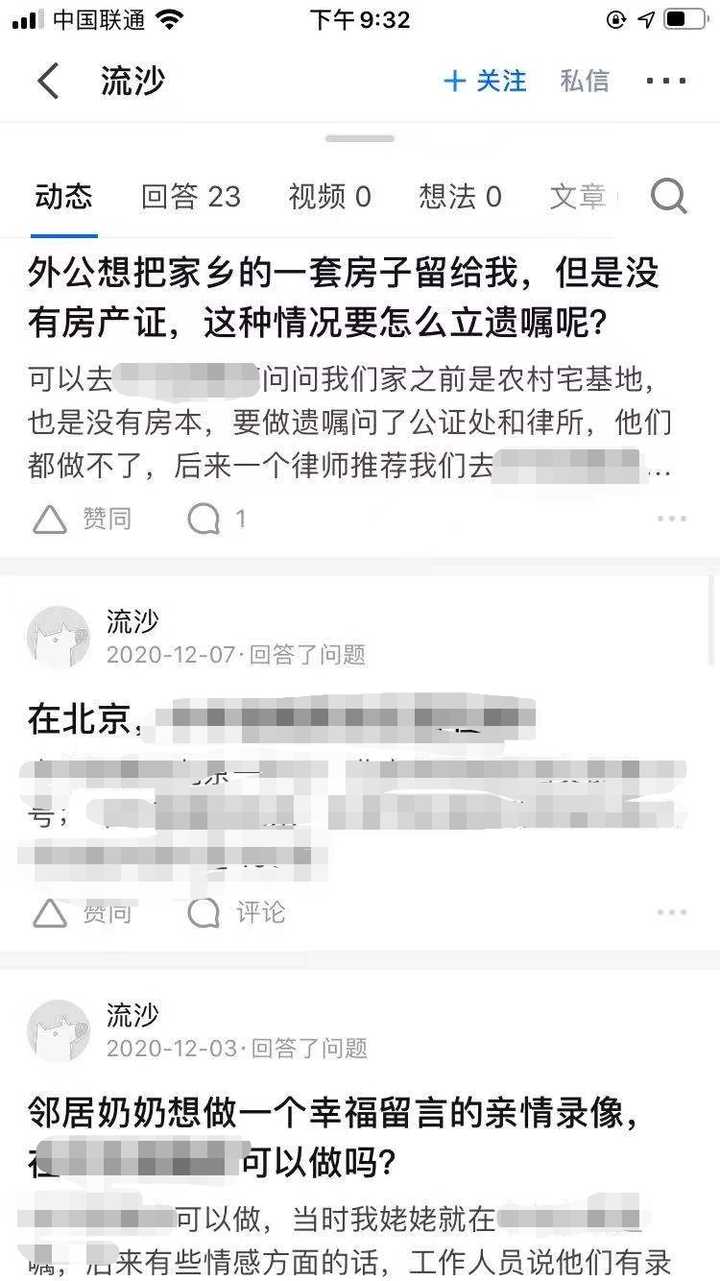This screenshot has width=720, height=1281.
Task: Open more options on the 在北京 answer
Action: tap(671, 912)
